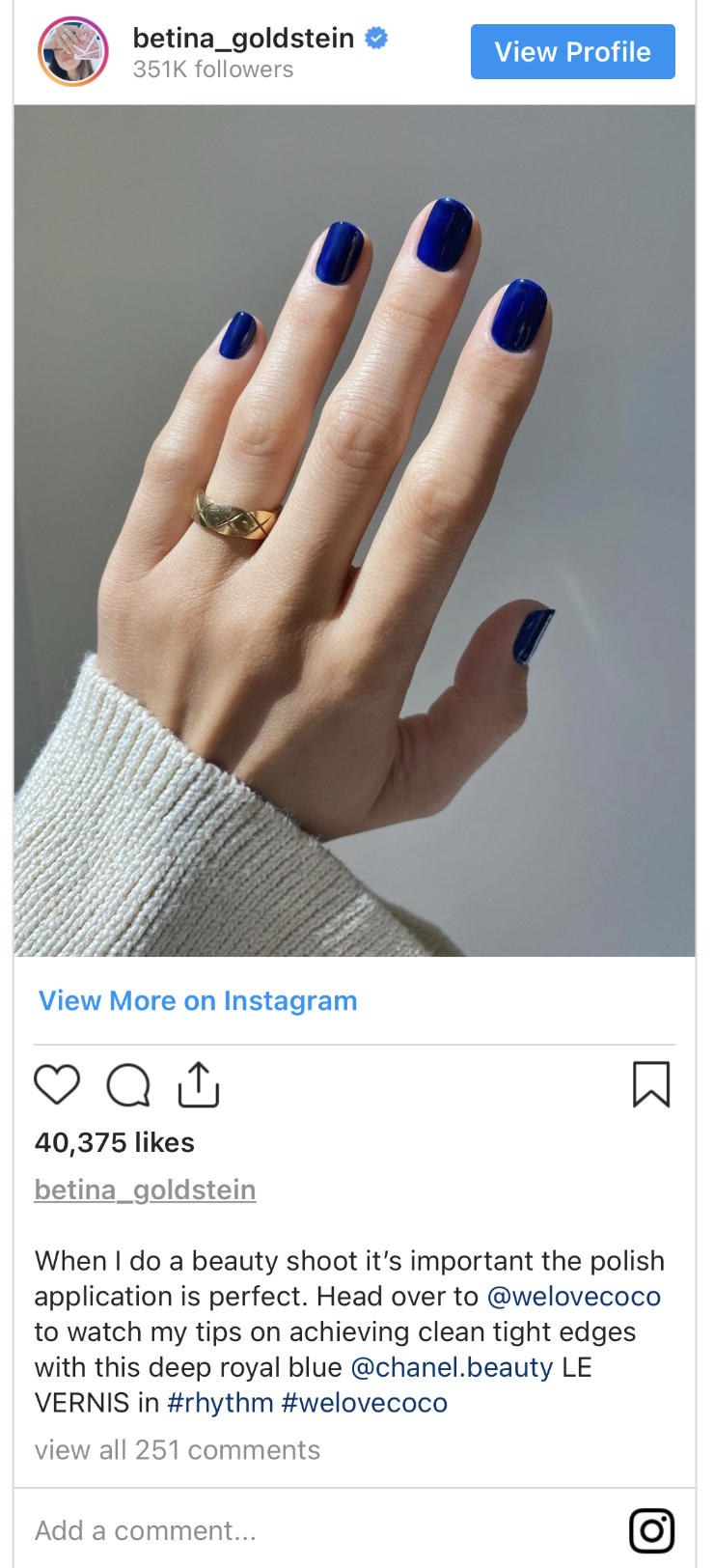The width and height of the screenshot is (714, 1568).
Task: Share this post with the share icon
Action: click(199, 1084)
